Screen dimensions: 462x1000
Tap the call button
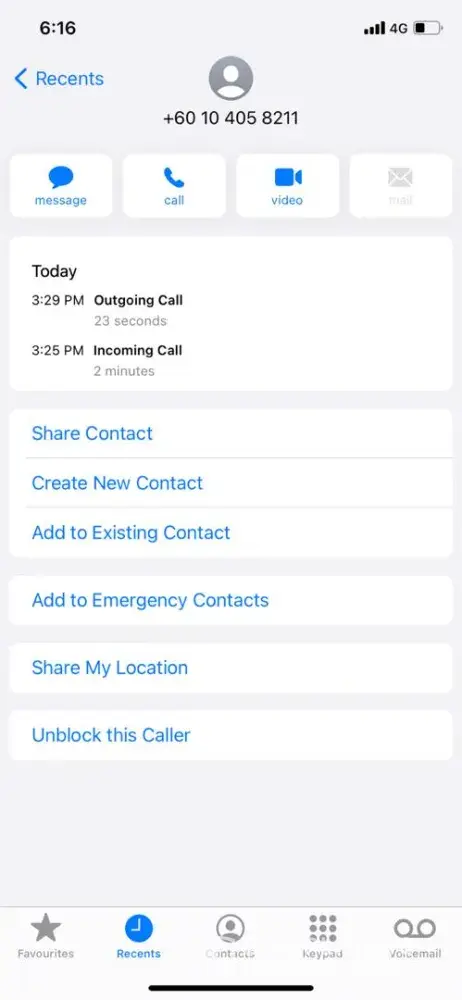click(174, 186)
